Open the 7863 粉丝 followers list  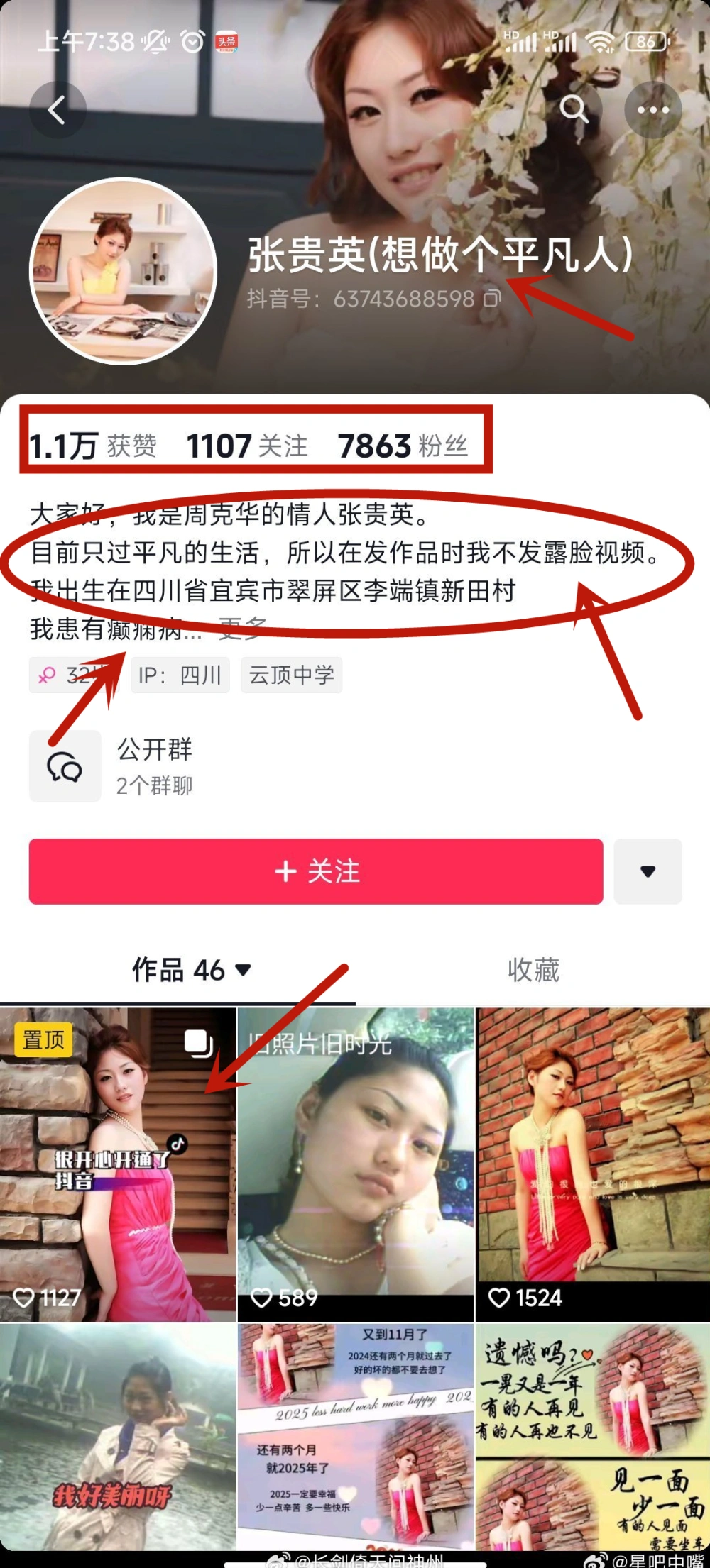click(403, 446)
